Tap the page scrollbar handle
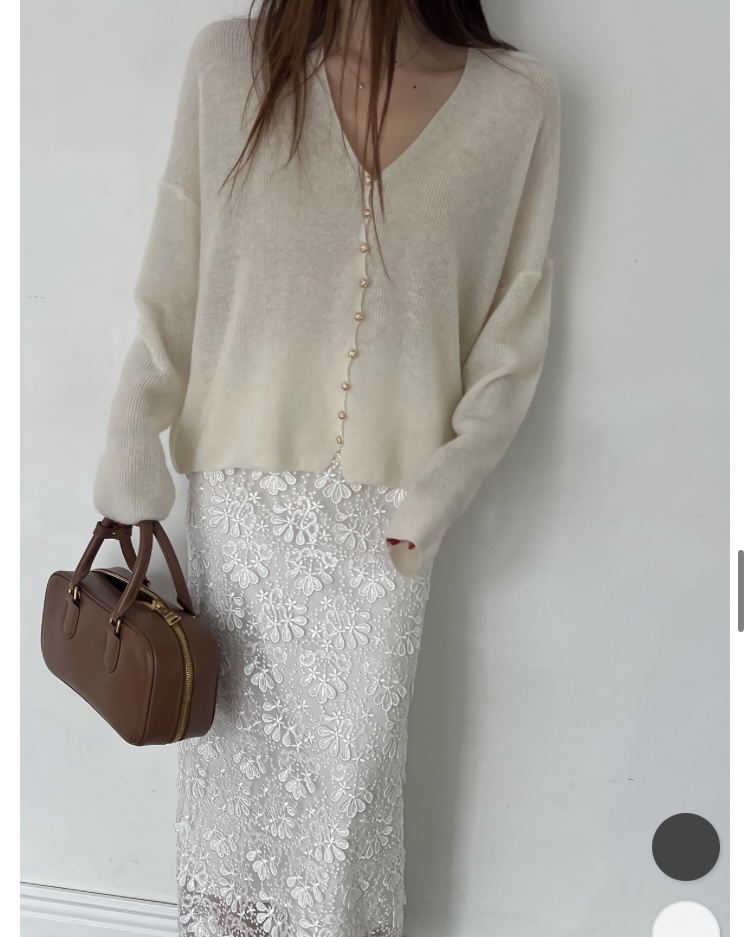 point(741,590)
